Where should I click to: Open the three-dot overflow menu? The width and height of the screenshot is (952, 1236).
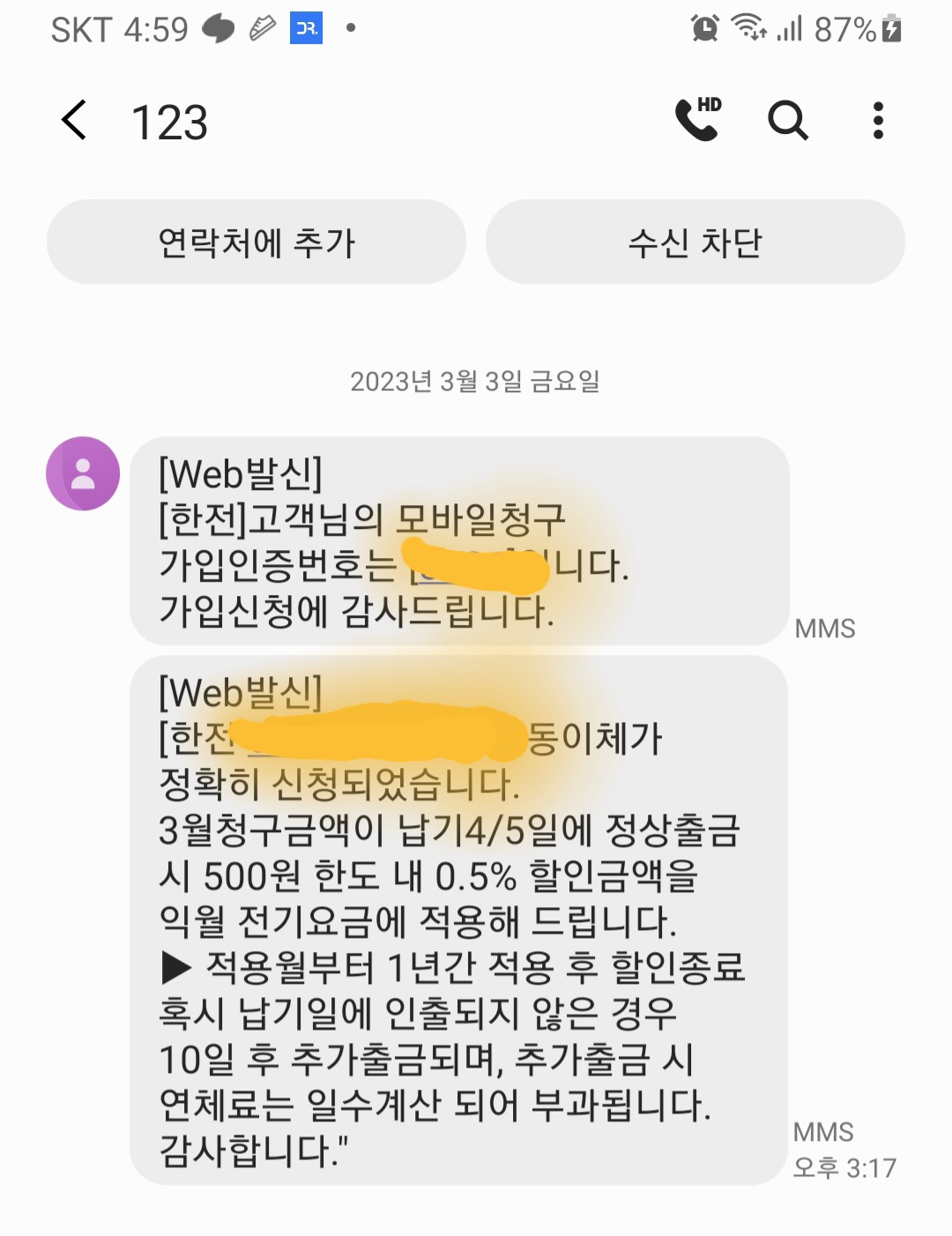coord(878,120)
